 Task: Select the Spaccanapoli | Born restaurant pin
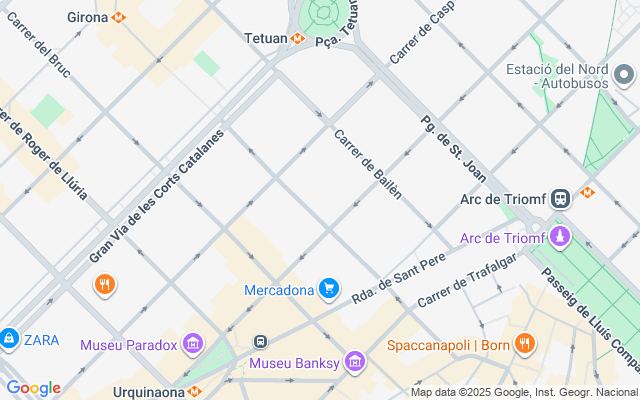coord(525,346)
